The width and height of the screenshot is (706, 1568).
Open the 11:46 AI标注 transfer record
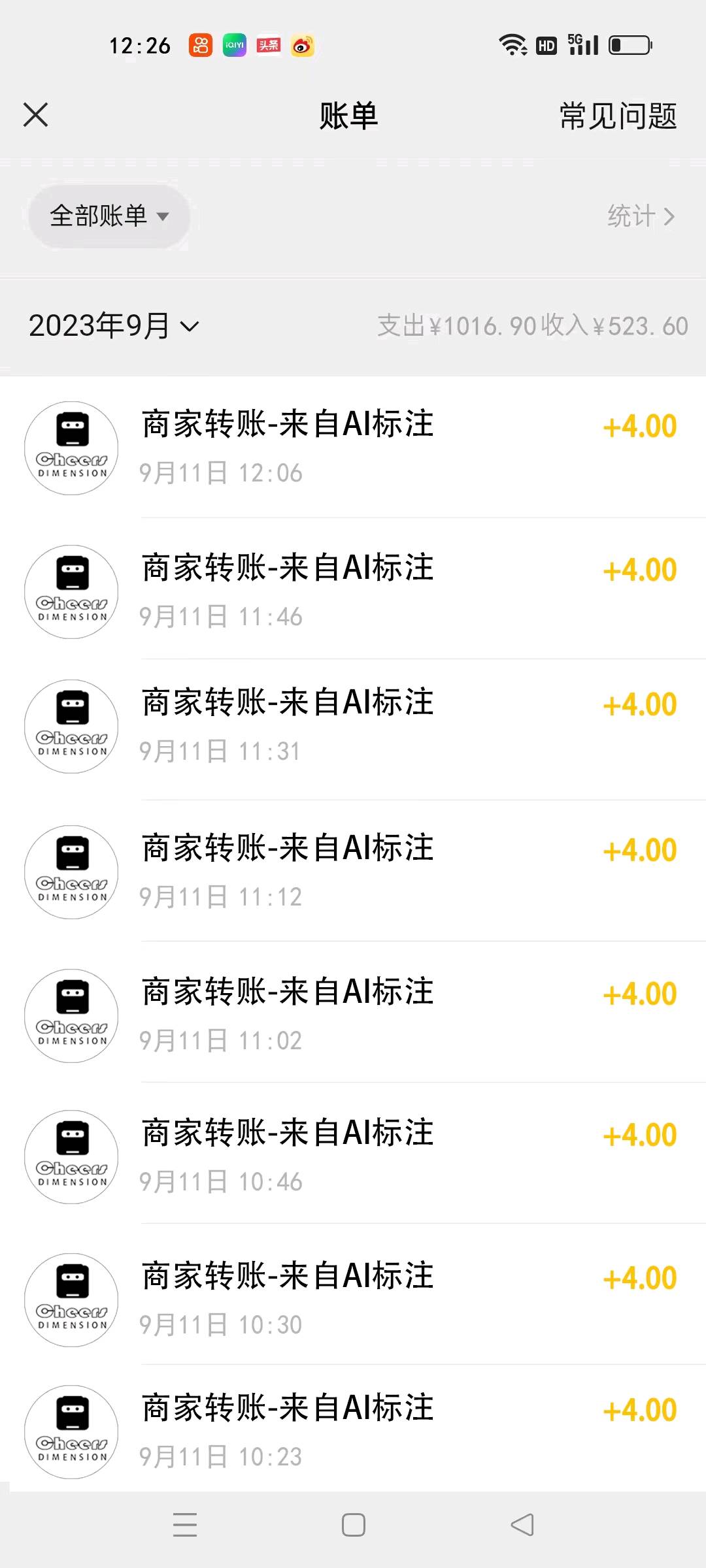coord(353,591)
